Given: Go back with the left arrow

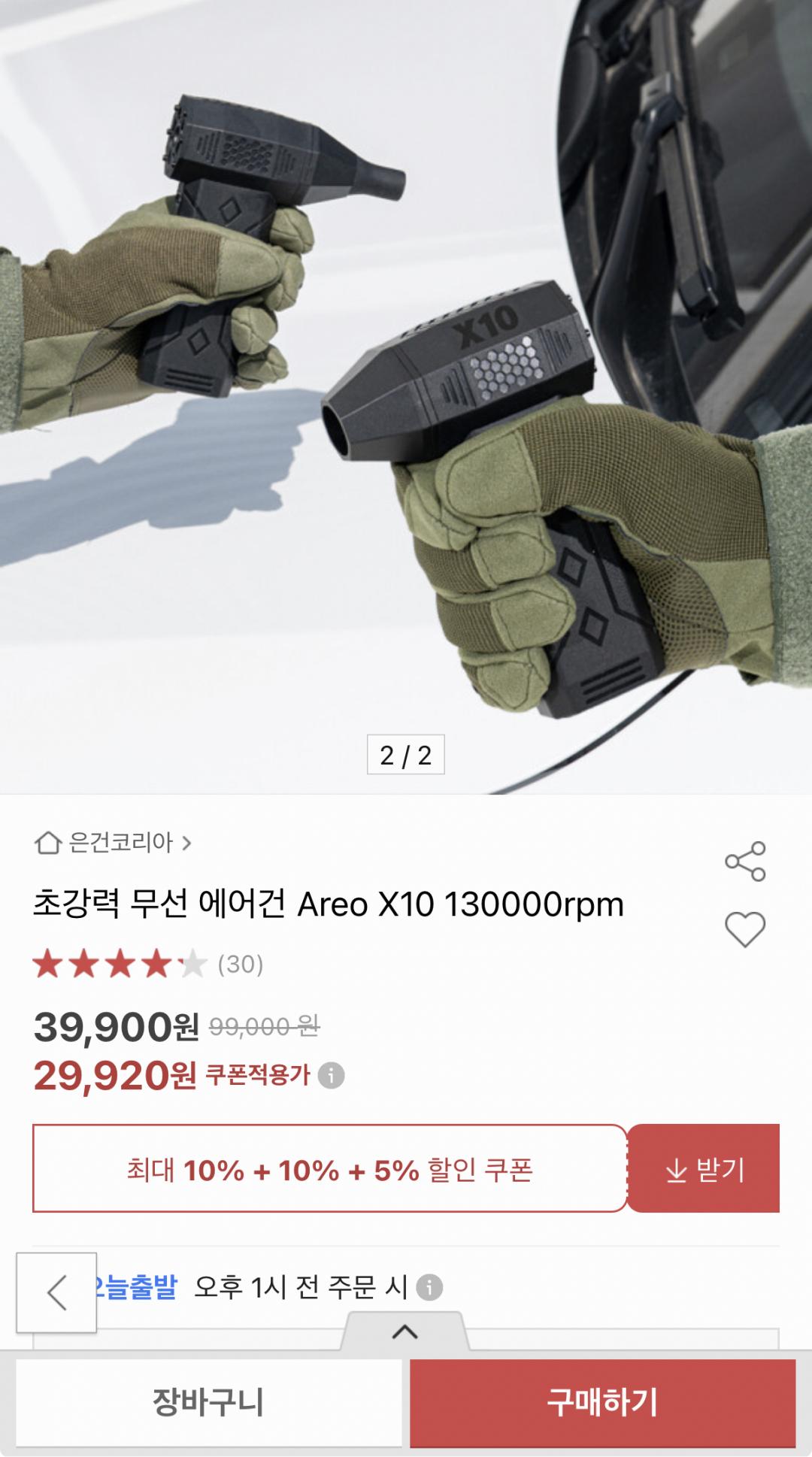Looking at the screenshot, I should click(x=56, y=1293).
